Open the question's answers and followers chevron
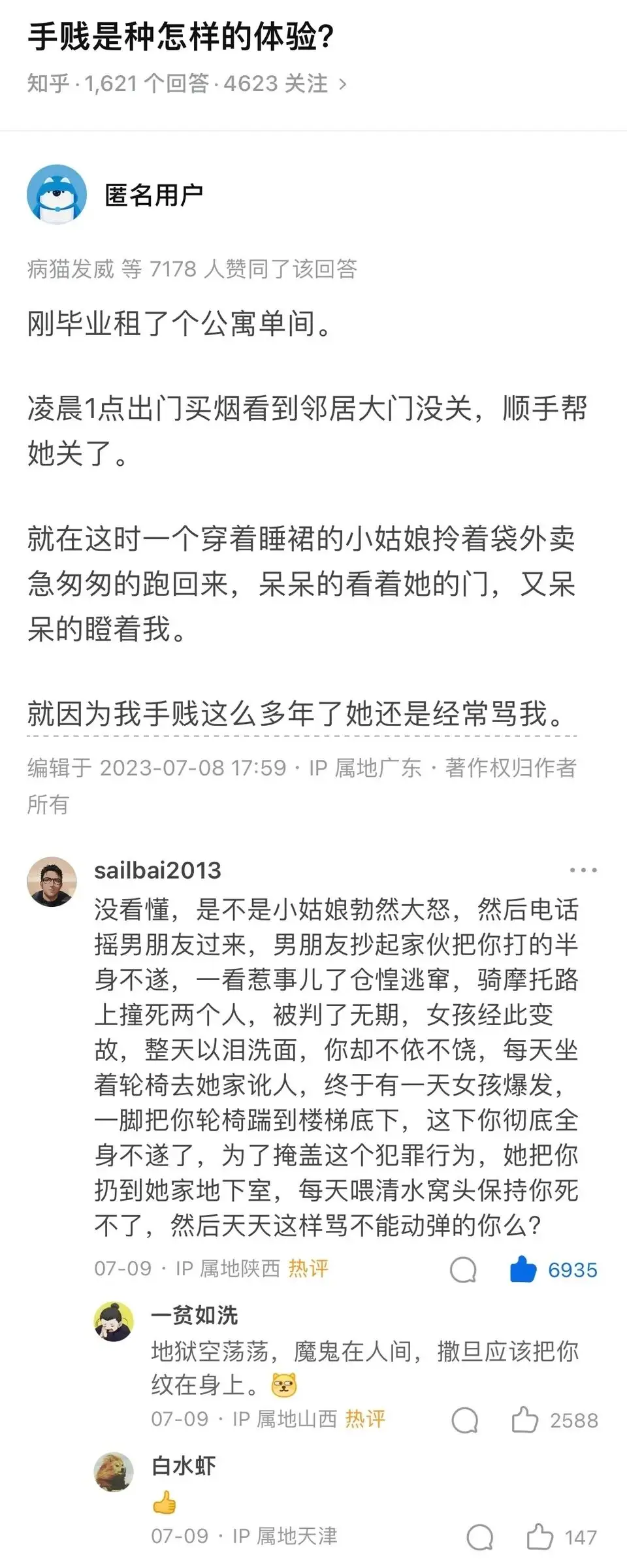The height and width of the screenshot is (1568, 627). 342,84
